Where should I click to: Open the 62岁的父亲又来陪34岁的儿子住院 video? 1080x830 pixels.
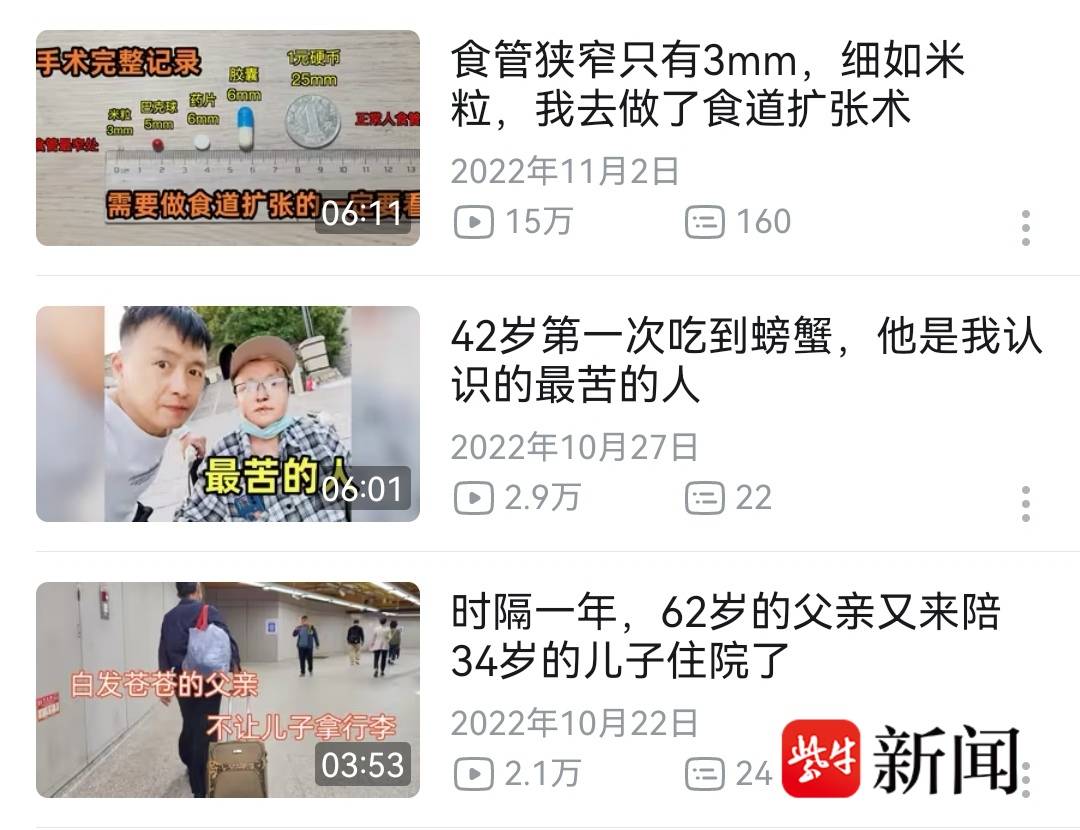[x=228, y=690]
